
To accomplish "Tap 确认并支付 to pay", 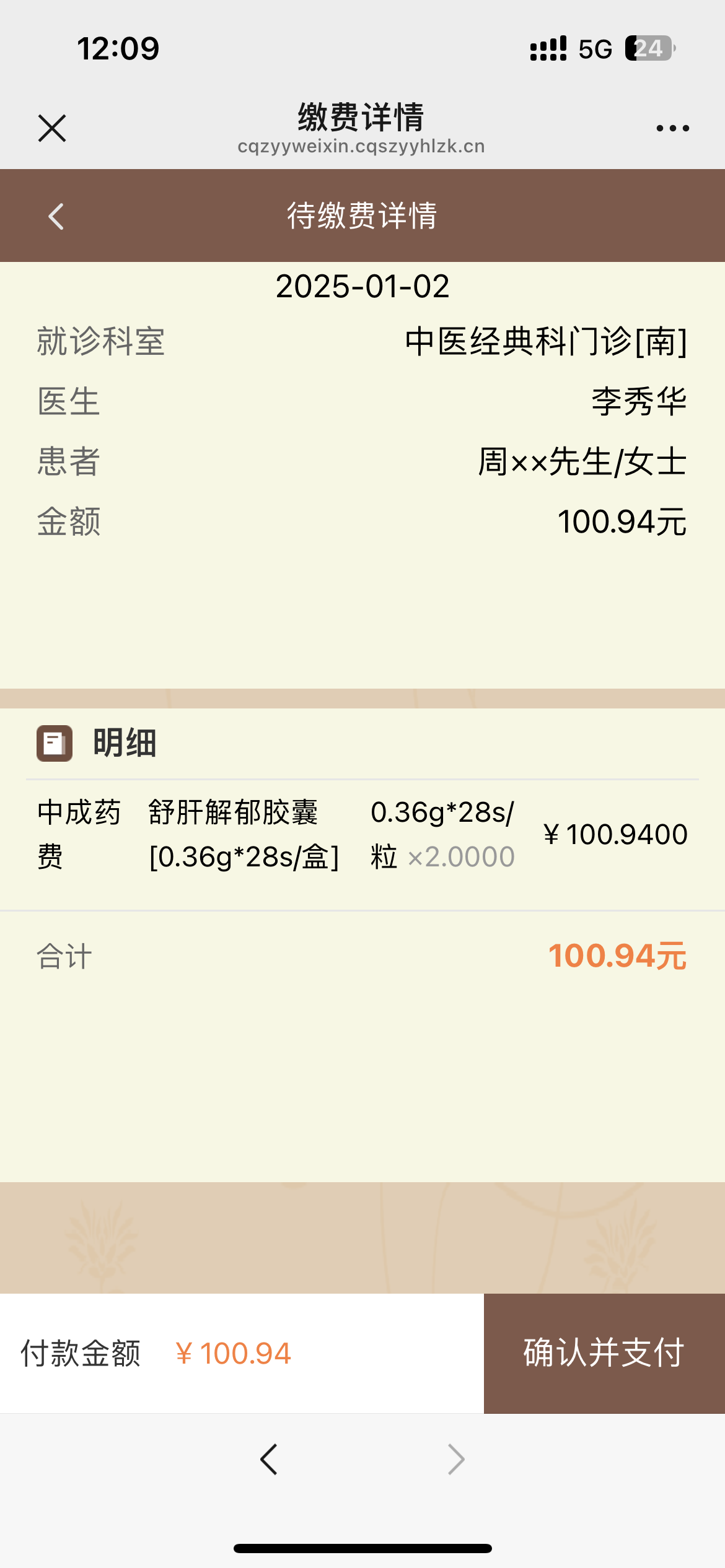I will [x=604, y=1353].
